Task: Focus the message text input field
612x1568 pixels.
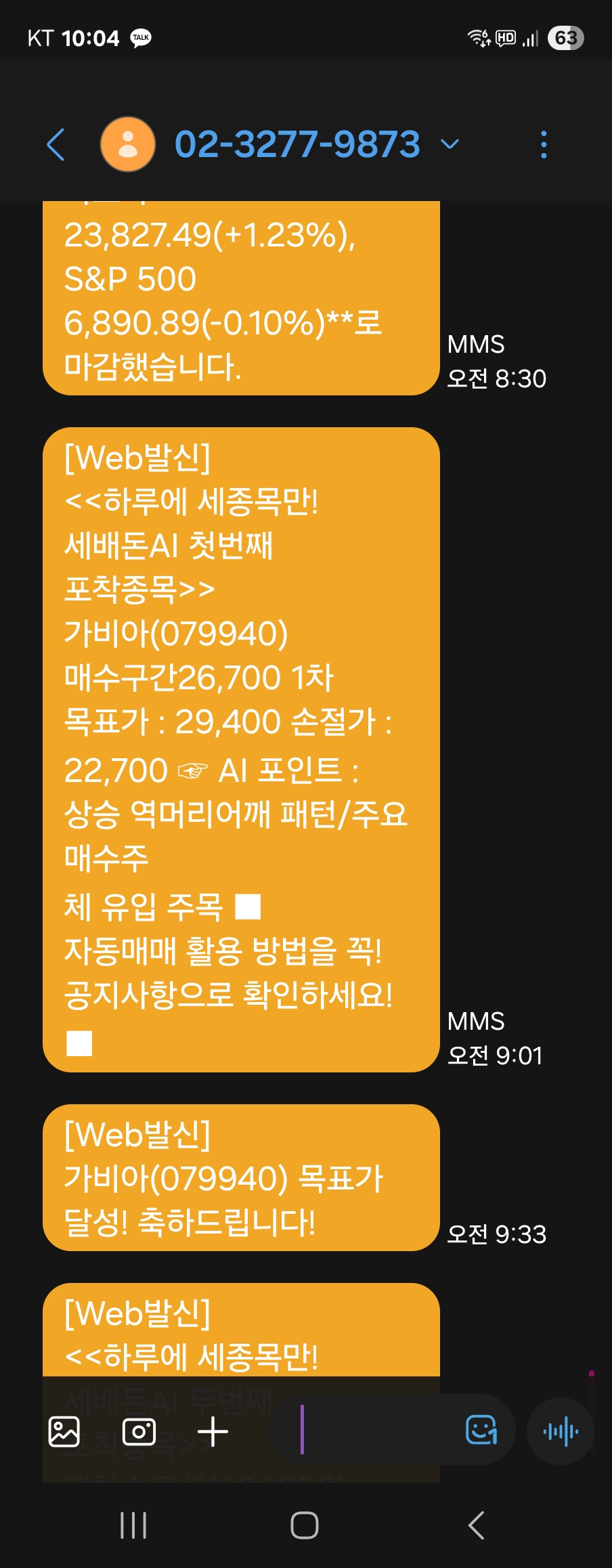Action: tap(372, 1430)
